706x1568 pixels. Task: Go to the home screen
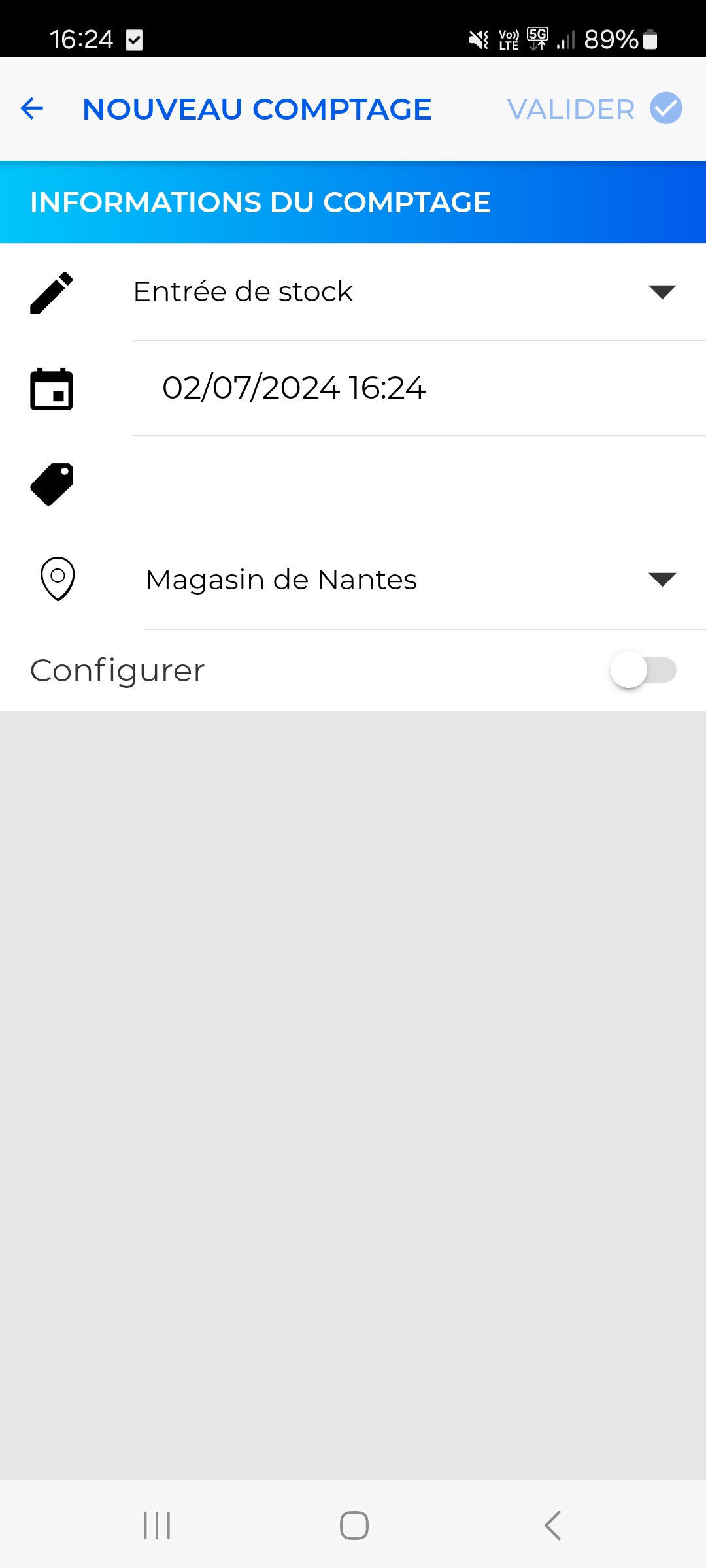tap(354, 1526)
